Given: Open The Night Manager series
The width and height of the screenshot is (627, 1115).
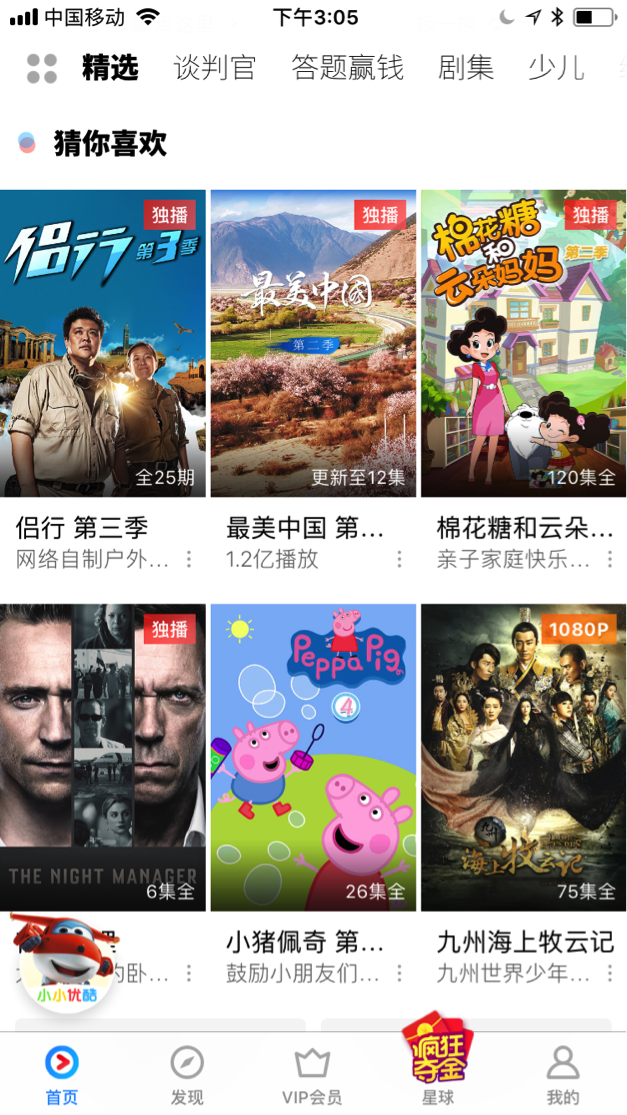Looking at the screenshot, I should [103, 756].
